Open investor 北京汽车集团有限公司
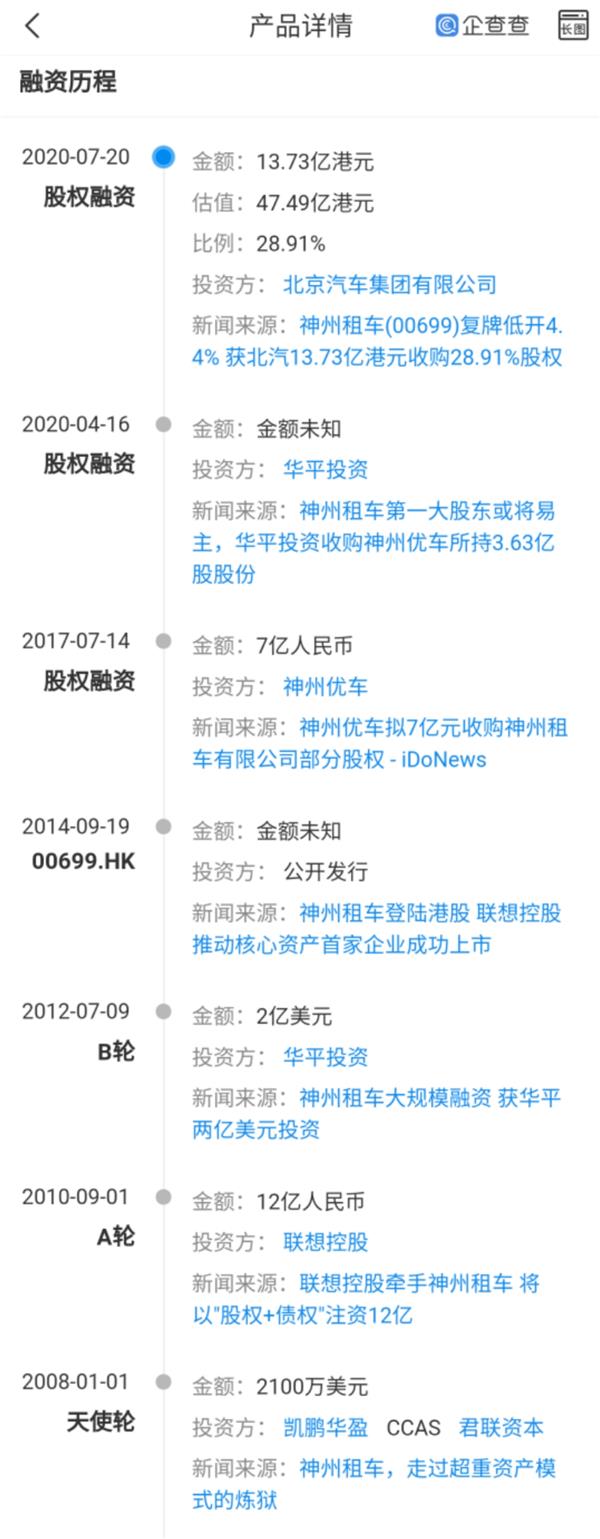Viewport: 600px width, 1539px height. (390, 284)
